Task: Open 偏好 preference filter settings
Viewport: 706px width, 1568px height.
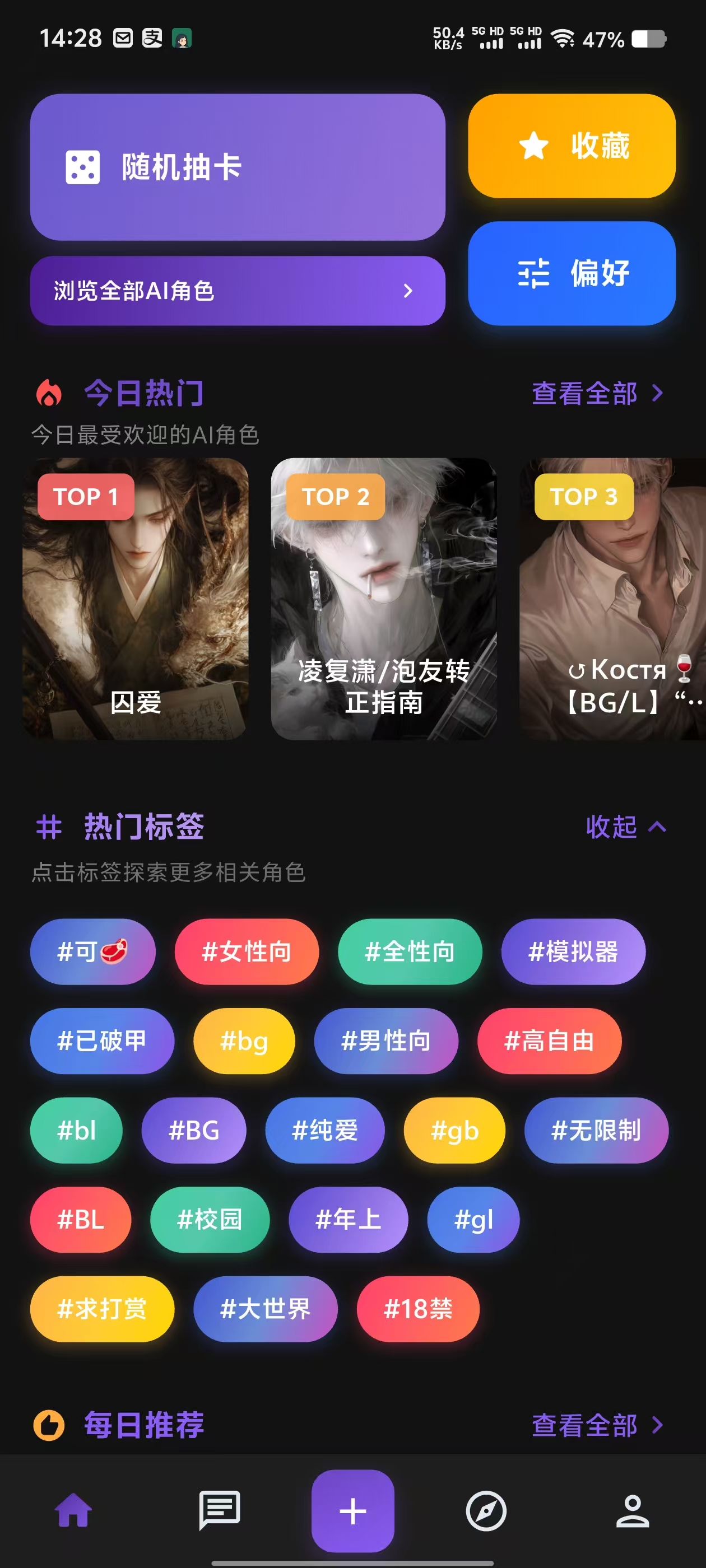Action: pyautogui.click(x=571, y=275)
